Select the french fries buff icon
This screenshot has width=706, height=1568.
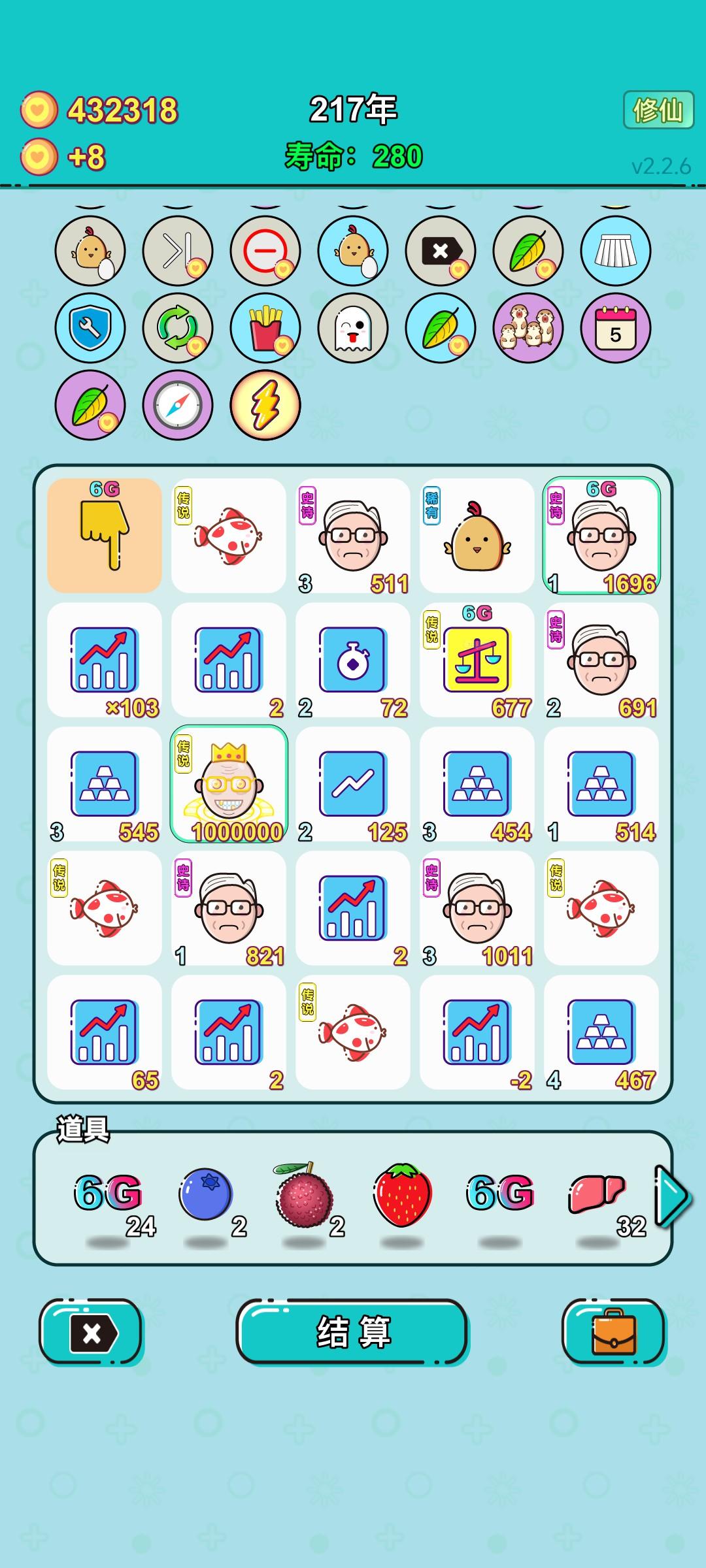click(x=265, y=327)
